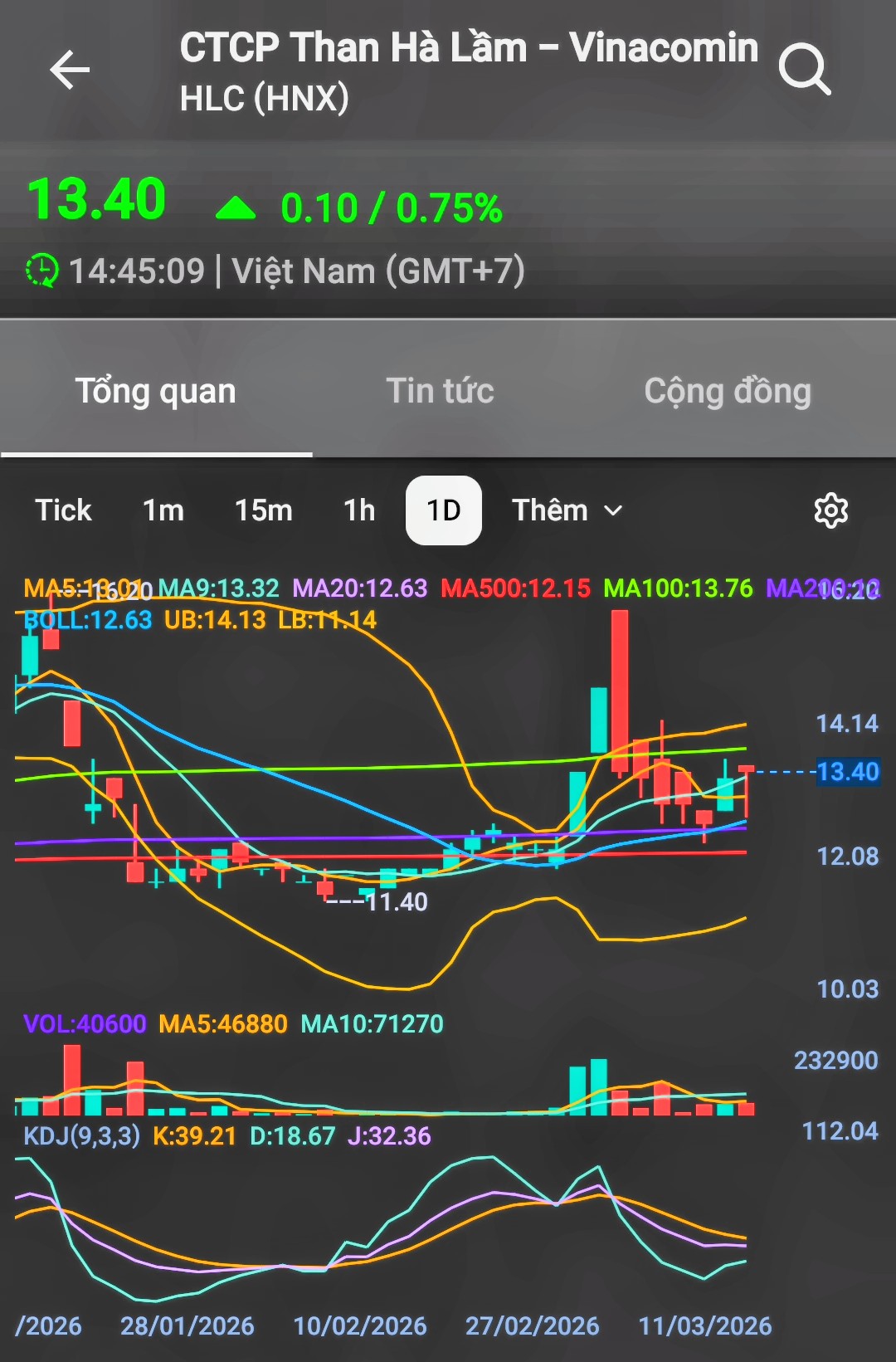Open chart settings gear icon
This screenshot has height=1362, width=896.
pos(830,510)
